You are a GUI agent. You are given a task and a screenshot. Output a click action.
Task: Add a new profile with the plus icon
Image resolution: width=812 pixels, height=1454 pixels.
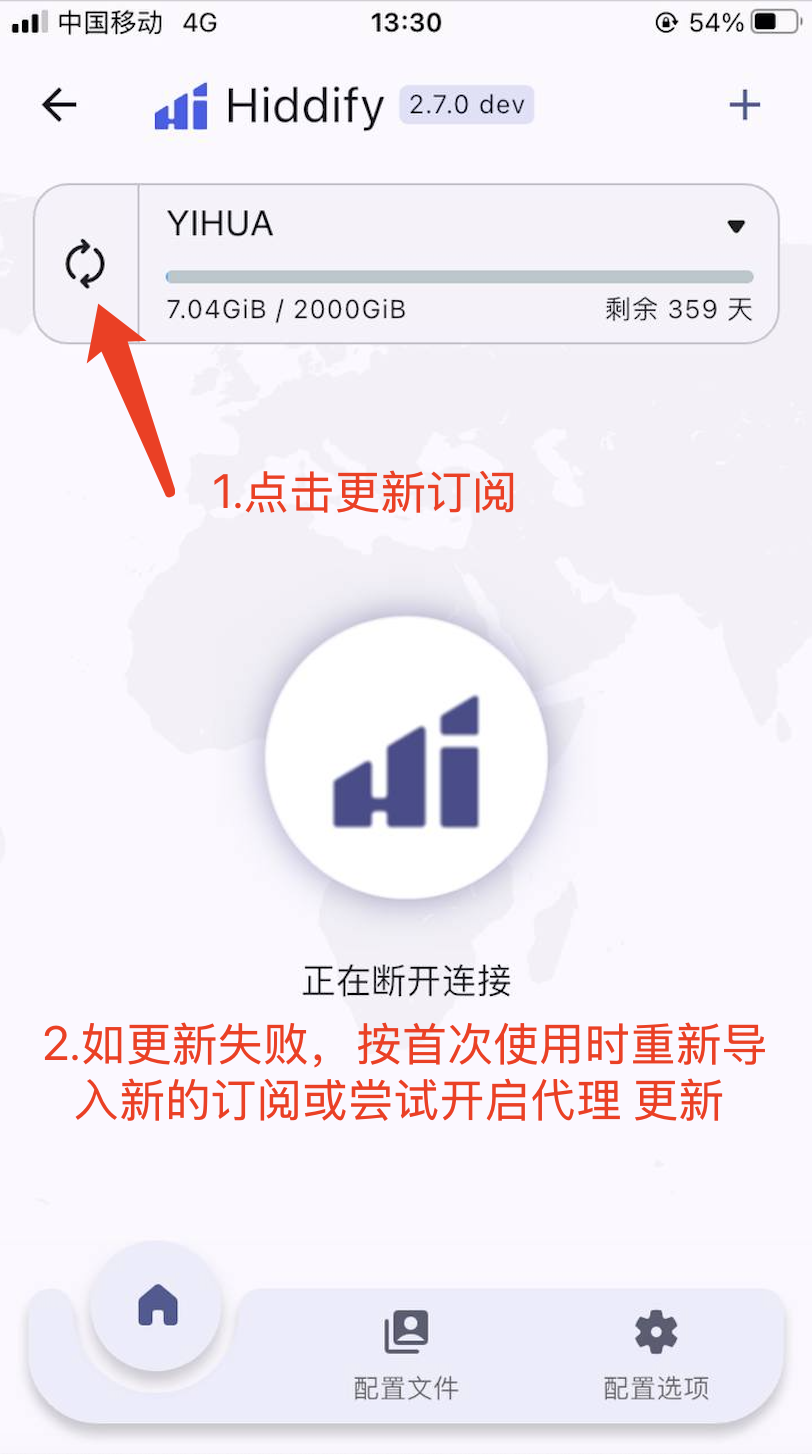click(x=744, y=105)
